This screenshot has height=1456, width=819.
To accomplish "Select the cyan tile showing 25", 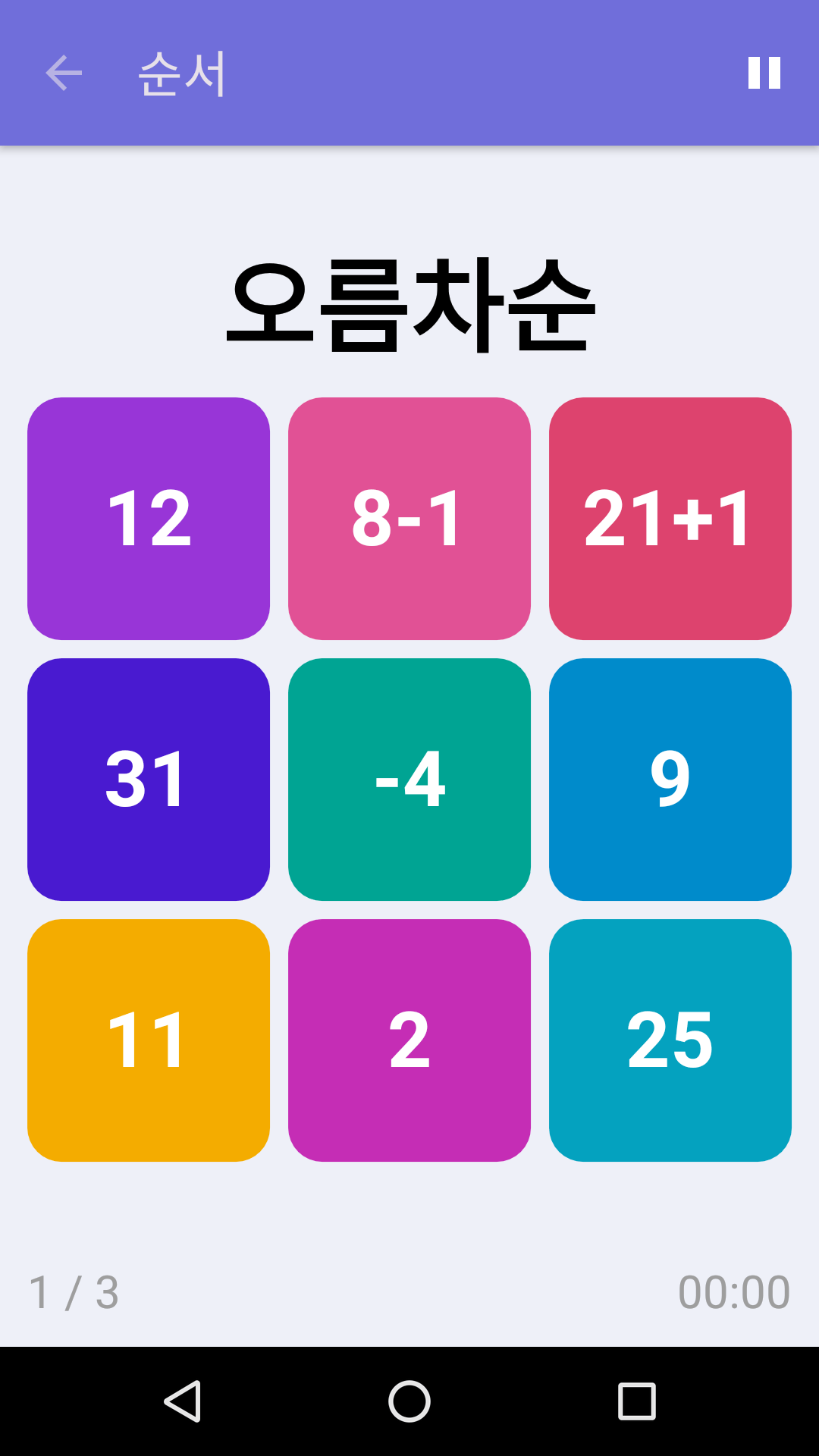I will point(670,1040).
